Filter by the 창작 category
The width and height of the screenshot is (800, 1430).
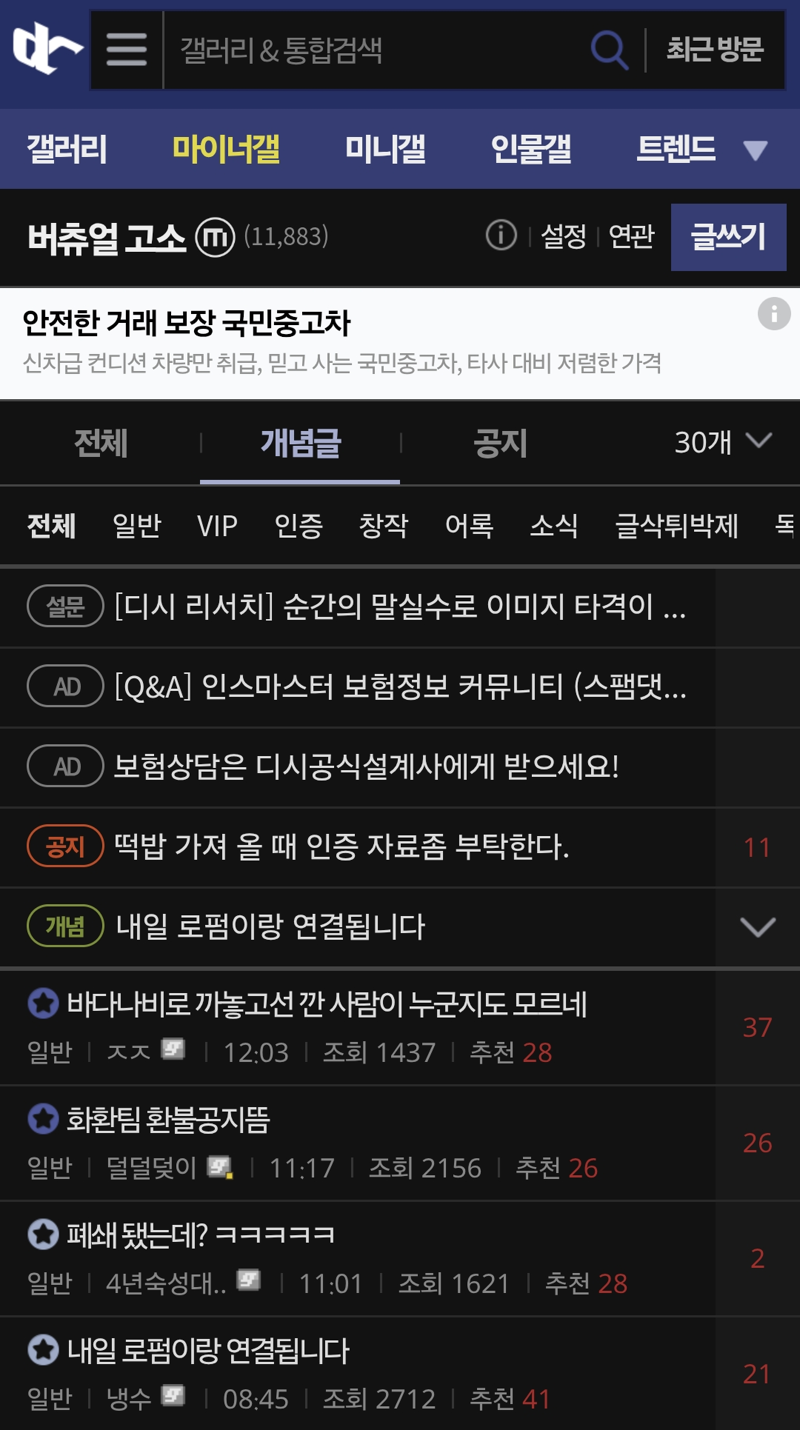click(x=384, y=526)
